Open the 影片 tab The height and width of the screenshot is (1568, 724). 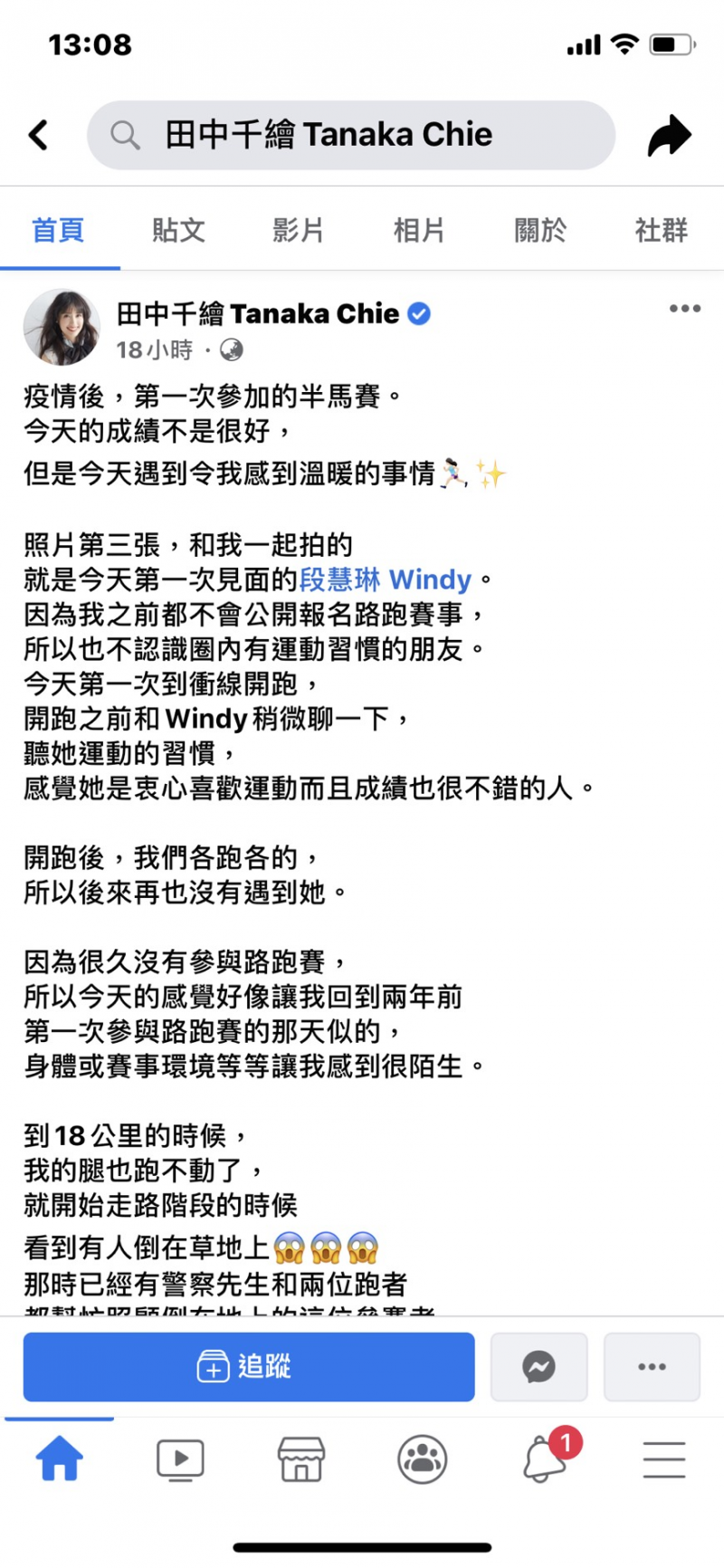299,231
